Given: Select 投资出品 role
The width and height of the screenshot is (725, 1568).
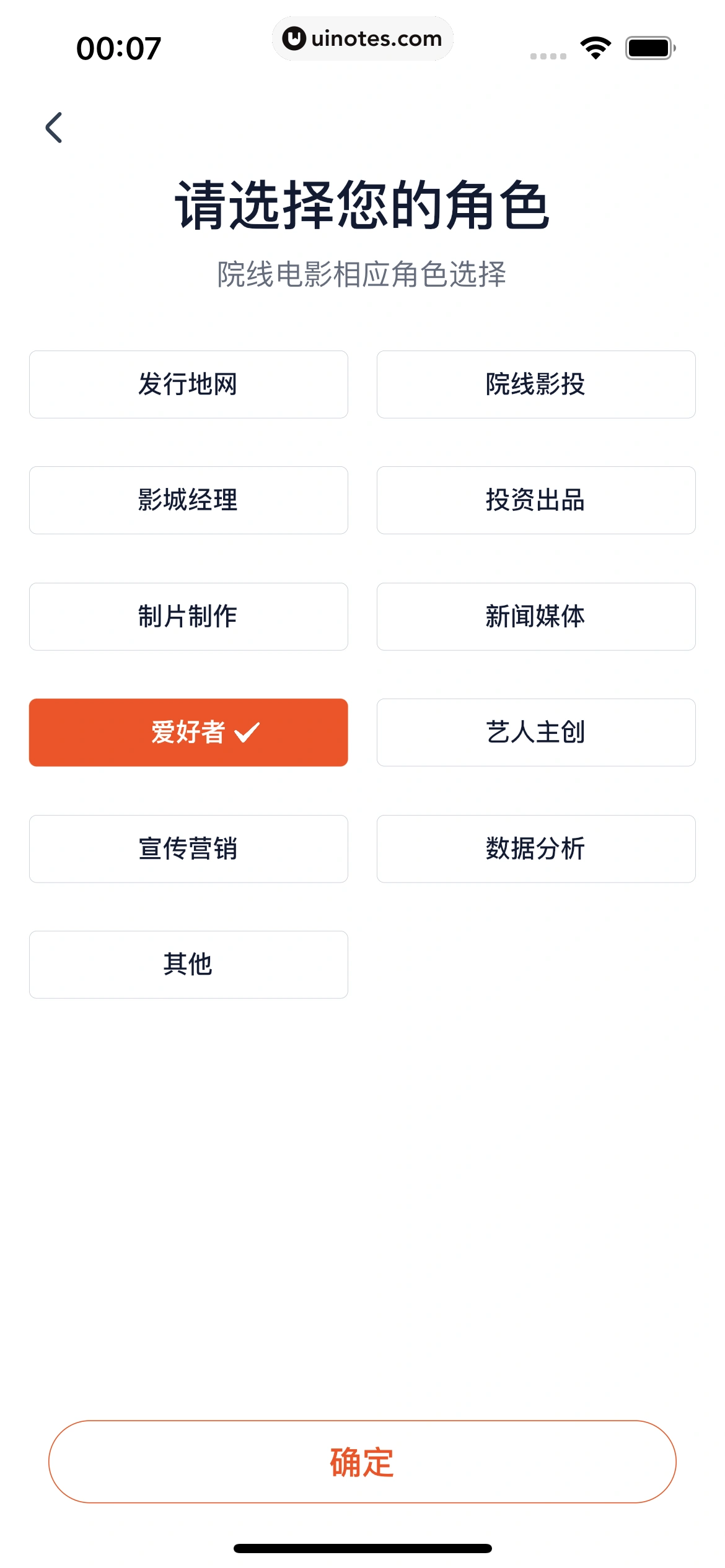Looking at the screenshot, I should click(x=535, y=500).
